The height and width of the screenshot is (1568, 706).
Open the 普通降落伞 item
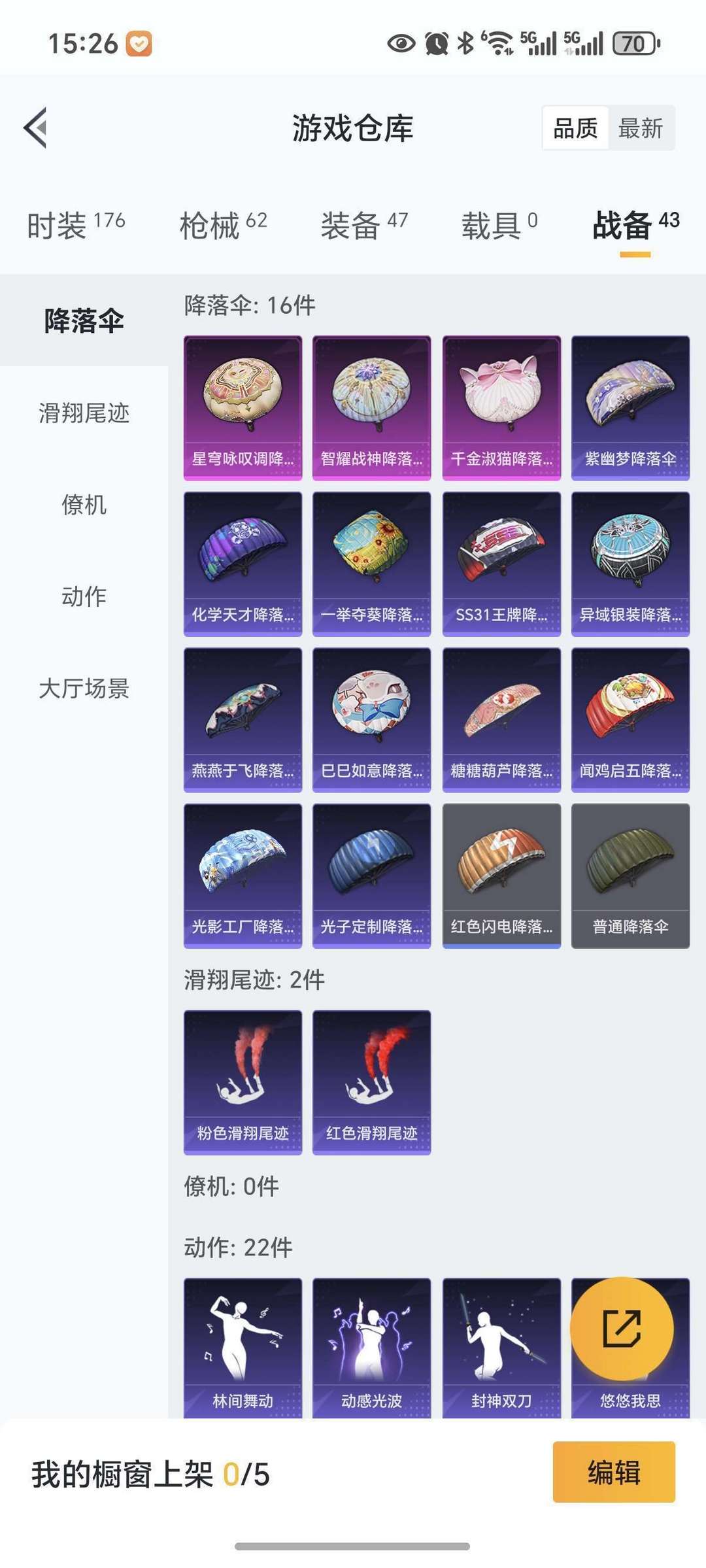tap(630, 876)
